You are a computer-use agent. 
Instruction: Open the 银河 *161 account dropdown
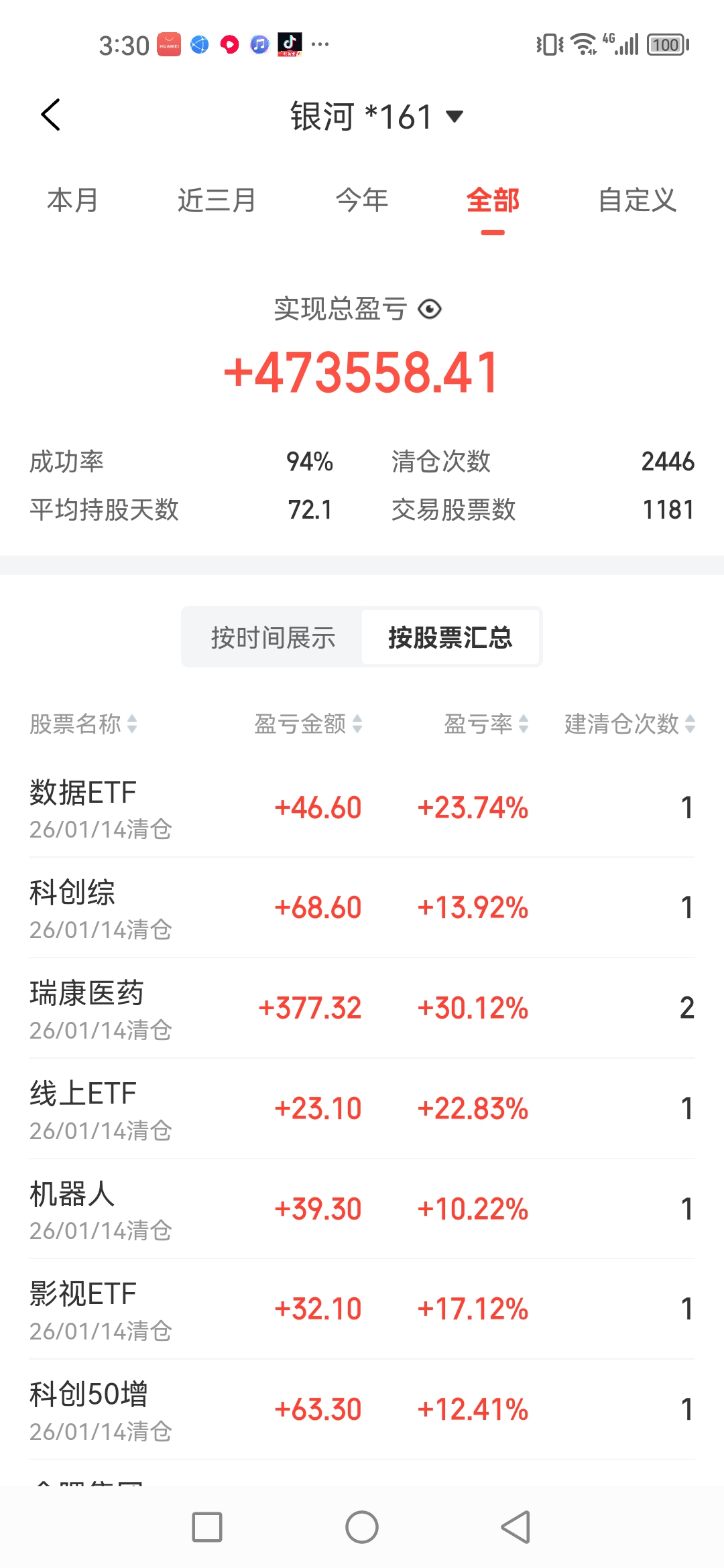pyautogui.click(x=377, y=117)
